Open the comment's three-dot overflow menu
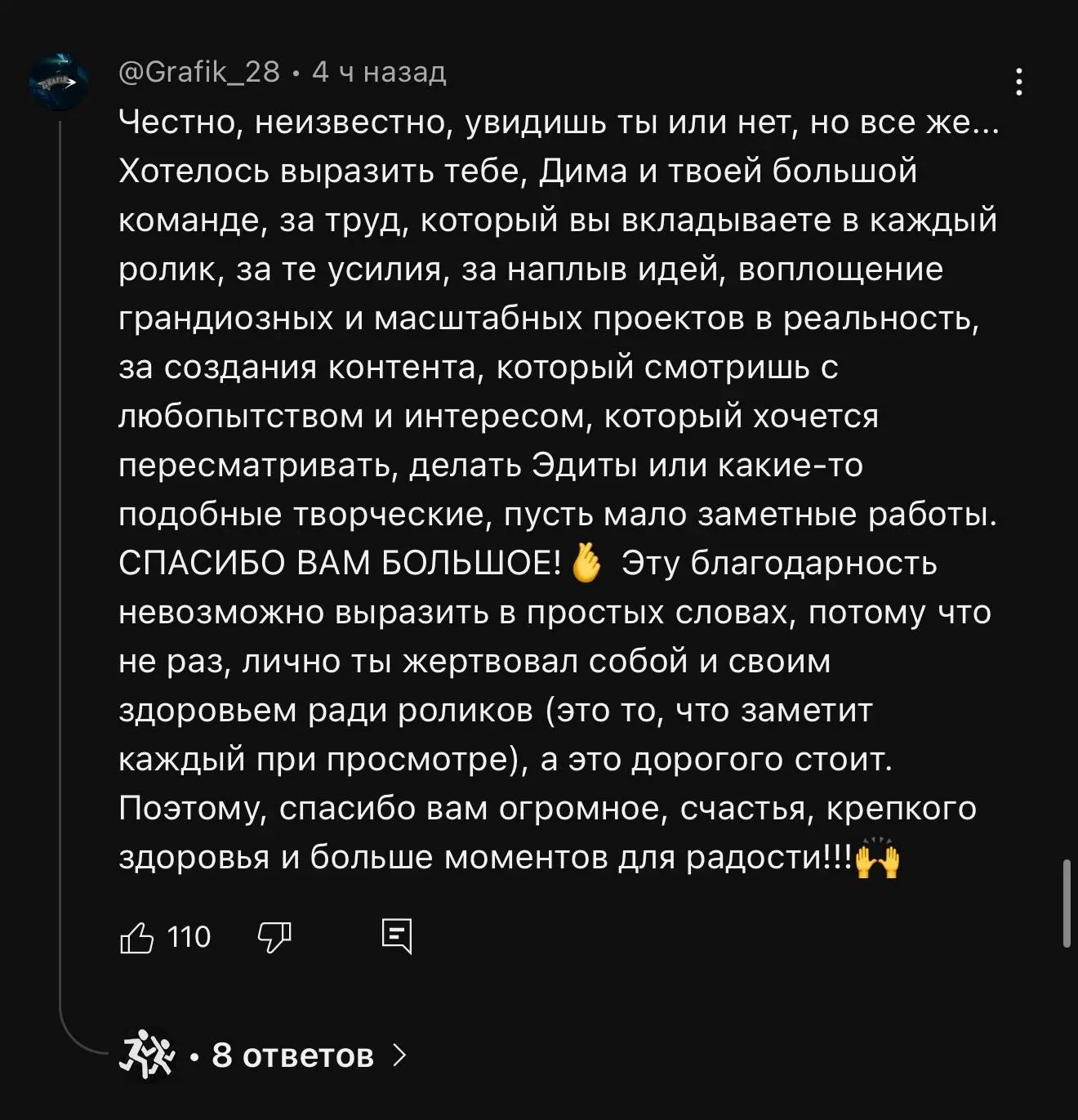Image resolution: width=1078 pixels, height=1120 pixels. pos(1018,83)
